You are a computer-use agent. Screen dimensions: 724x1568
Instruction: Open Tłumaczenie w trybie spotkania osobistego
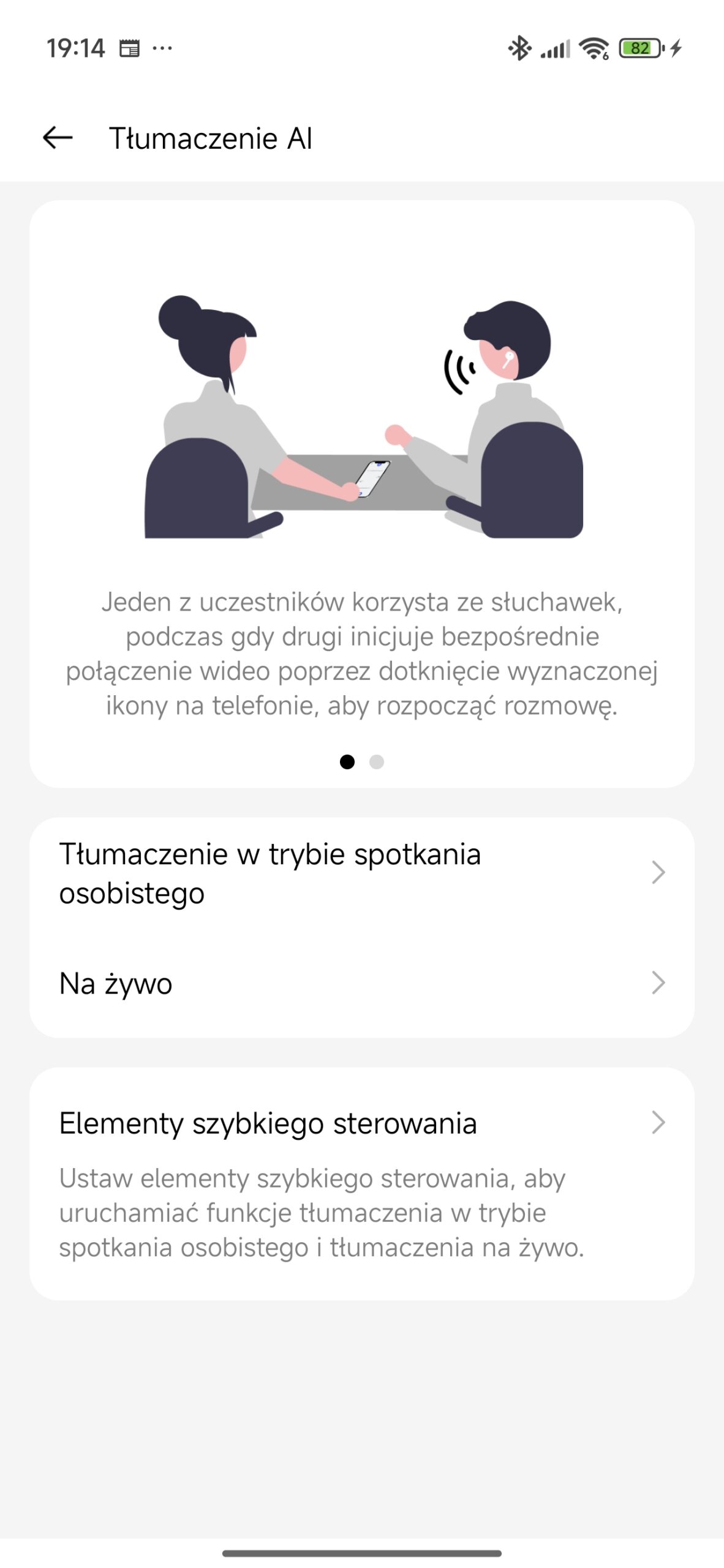point(361,873)
